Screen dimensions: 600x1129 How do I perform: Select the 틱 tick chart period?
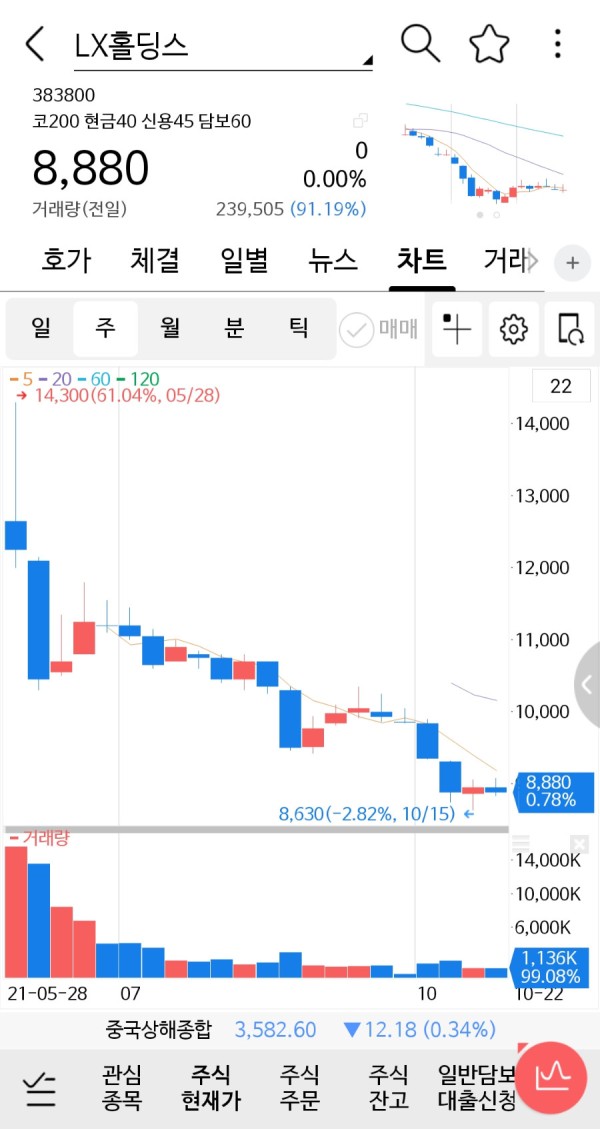point(298,328)
